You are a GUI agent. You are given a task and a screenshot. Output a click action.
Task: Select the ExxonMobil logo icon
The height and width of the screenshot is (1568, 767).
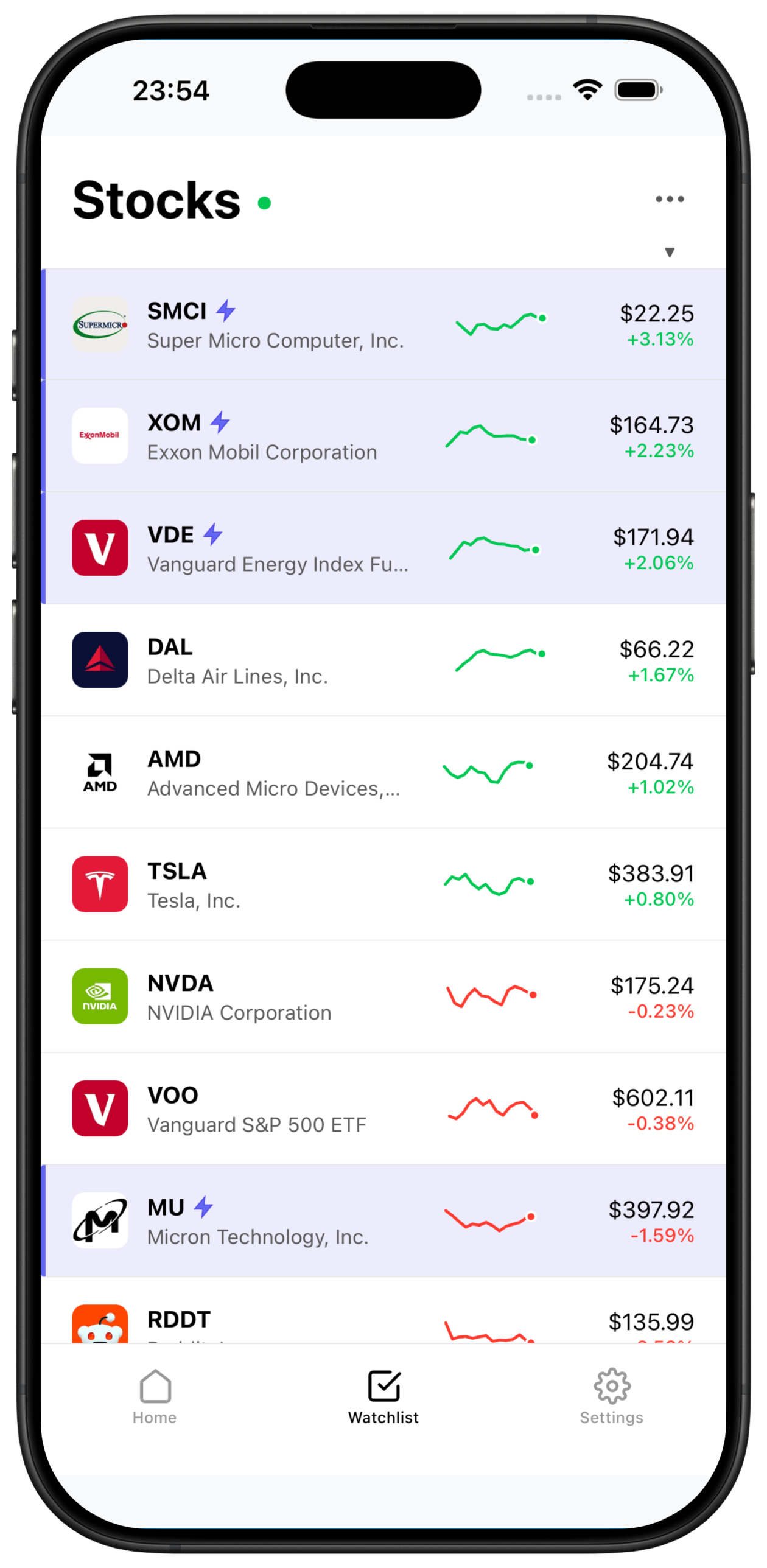100,436
